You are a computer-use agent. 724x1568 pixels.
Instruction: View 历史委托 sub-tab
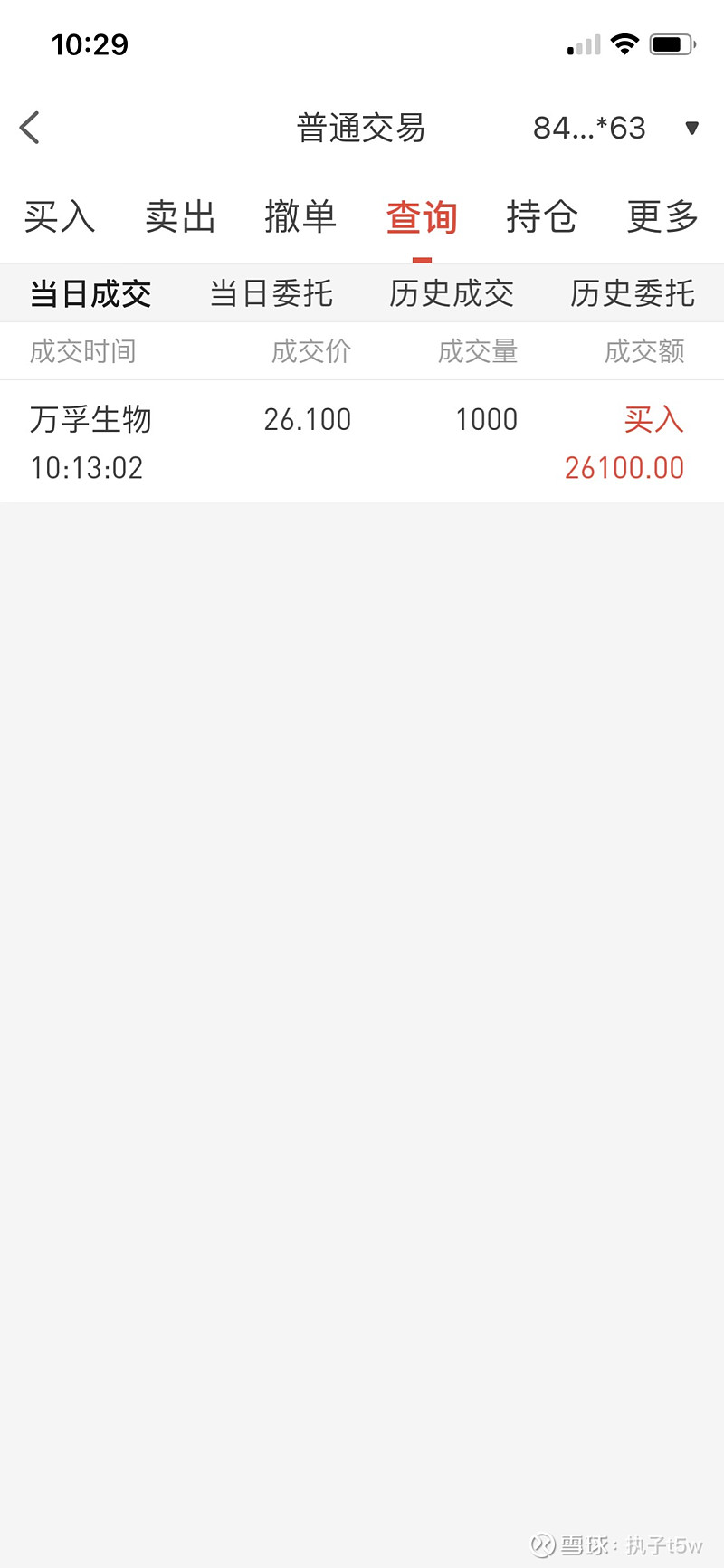click(633, 293)
